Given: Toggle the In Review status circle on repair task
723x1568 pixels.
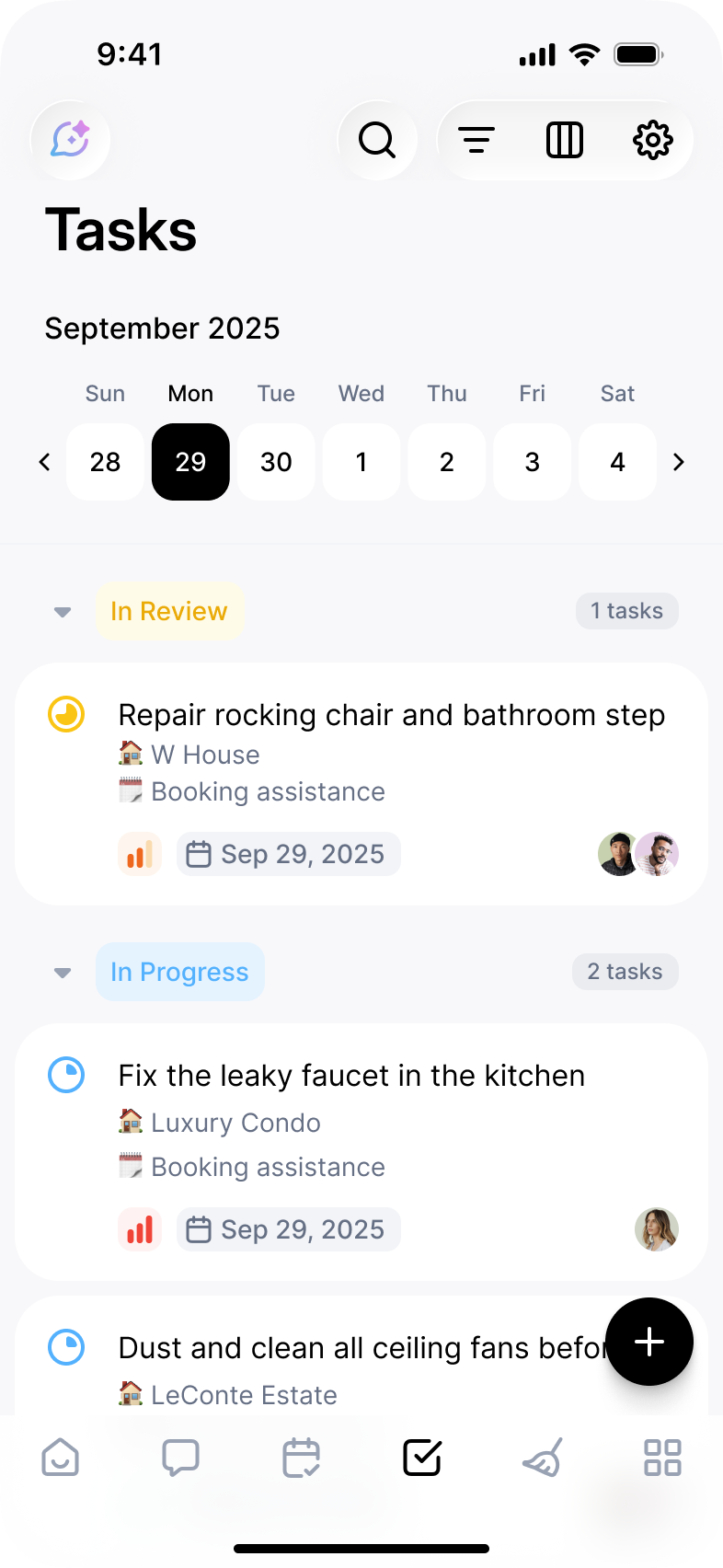Looking at the screenshot, I should [66, 714].
